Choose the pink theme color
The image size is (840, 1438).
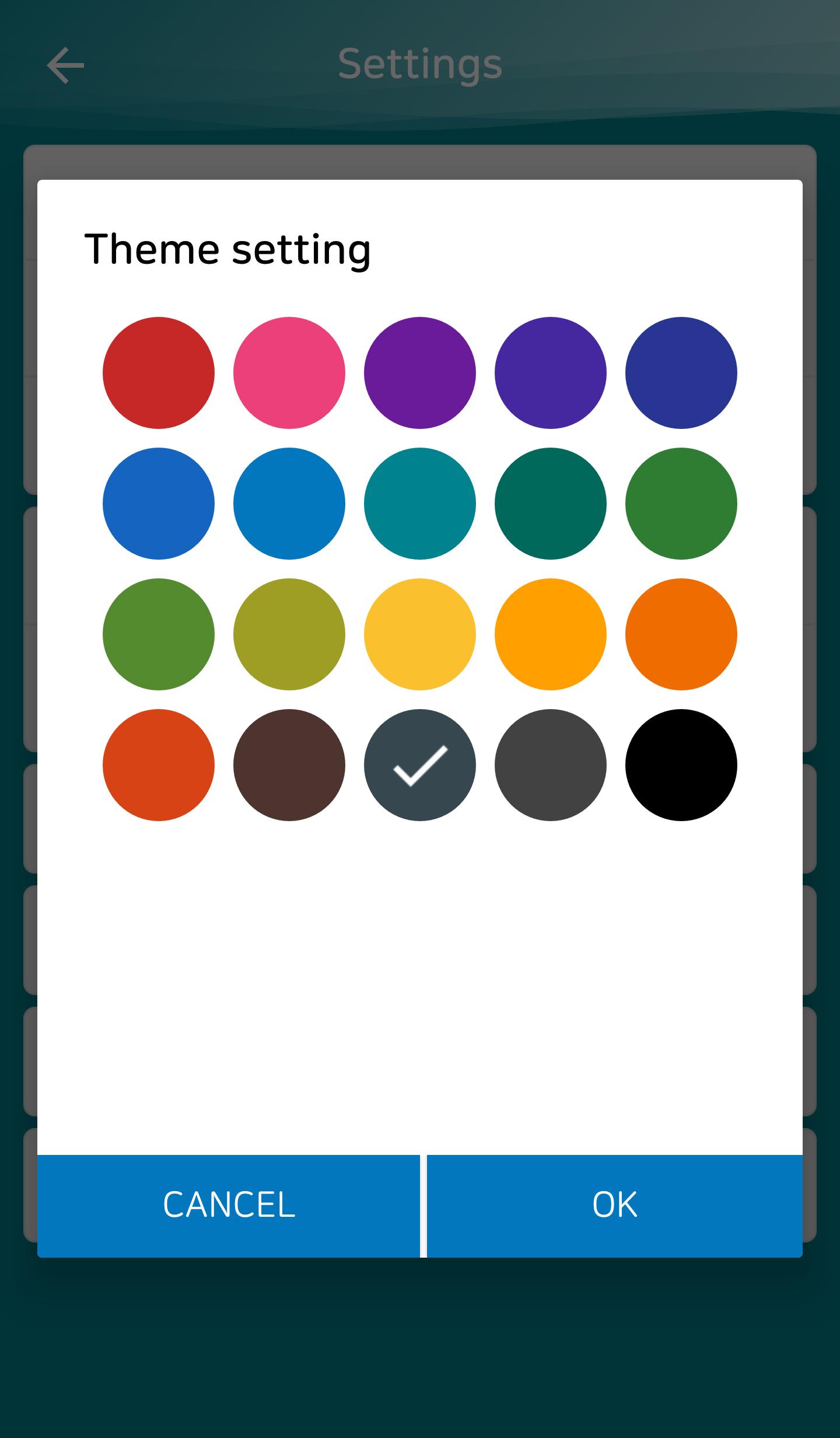[x=289, y=372]
